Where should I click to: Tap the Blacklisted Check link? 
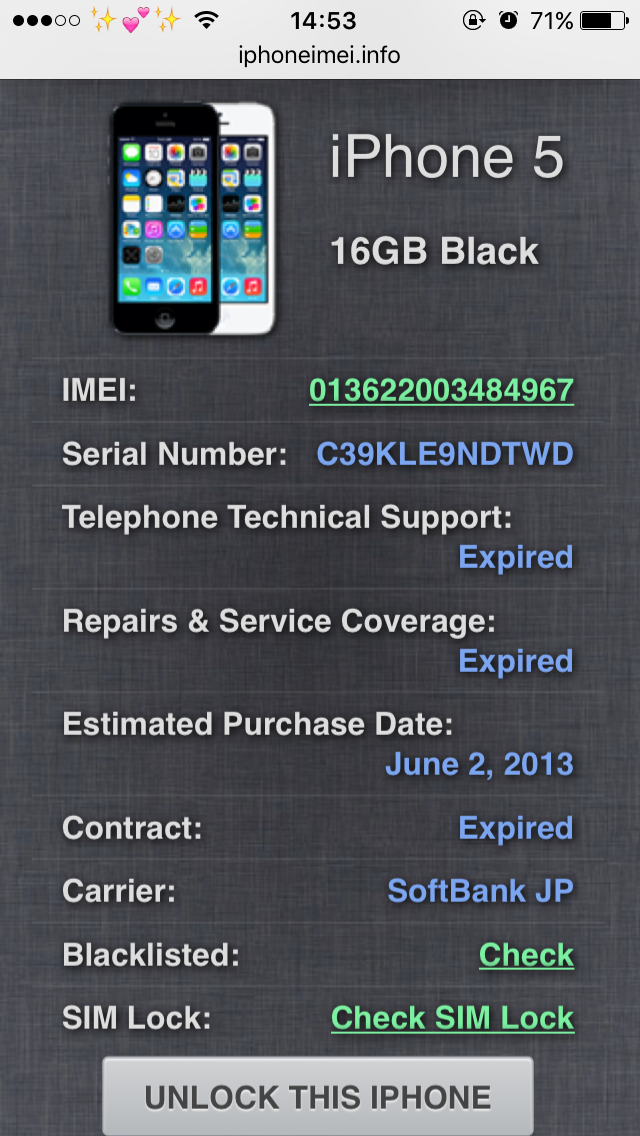coord(526,955)
